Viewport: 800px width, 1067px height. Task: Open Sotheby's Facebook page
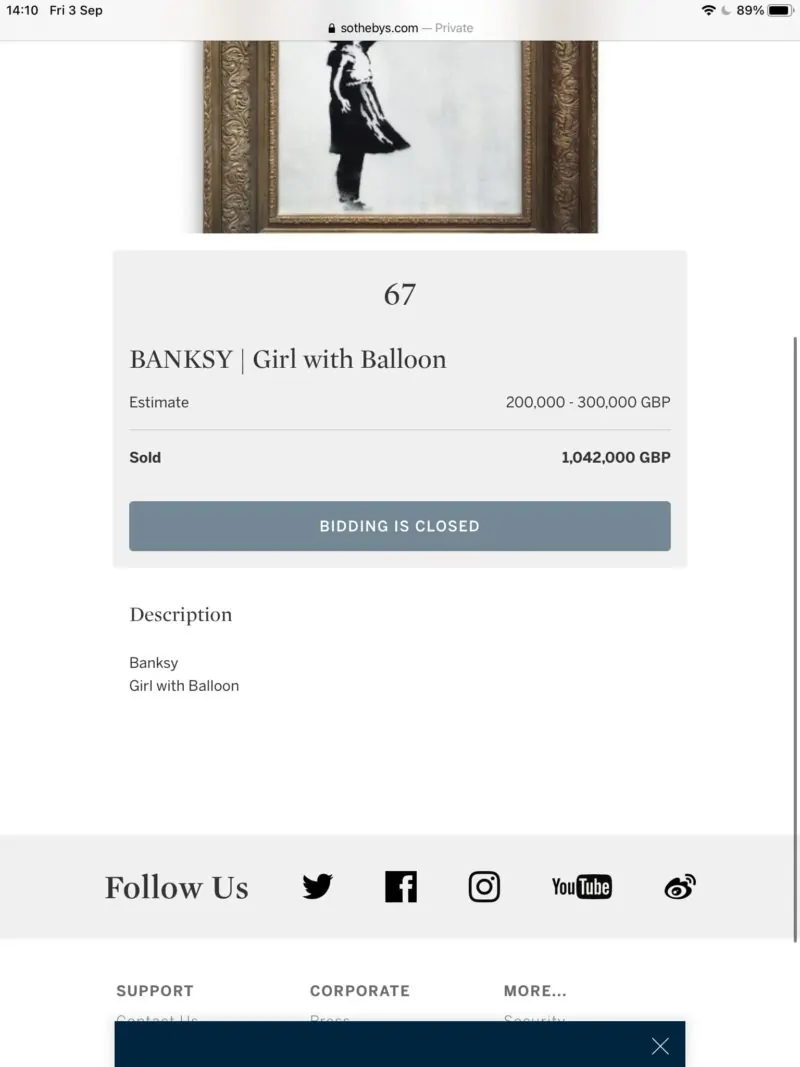point(400,886)
